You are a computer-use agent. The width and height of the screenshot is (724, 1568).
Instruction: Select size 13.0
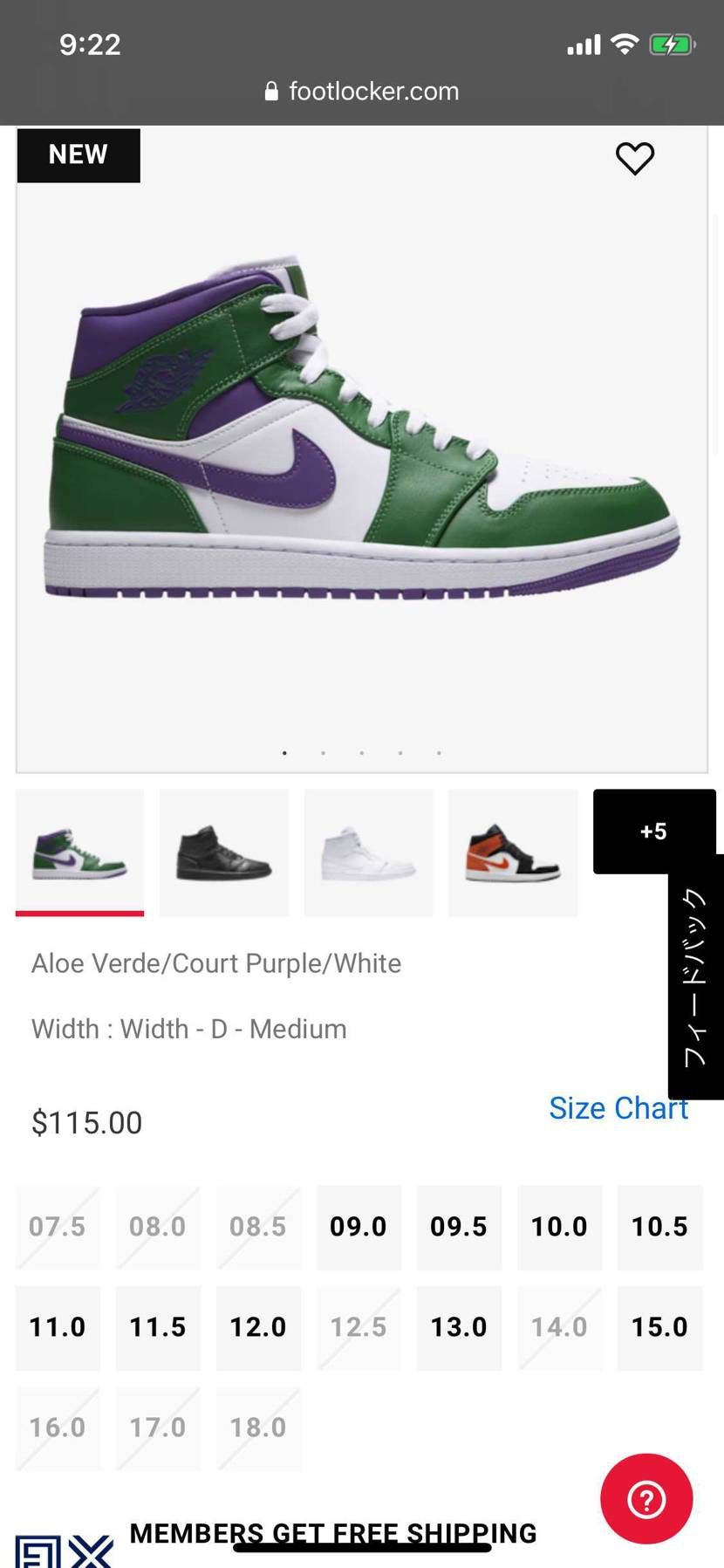coord(459,1327)
